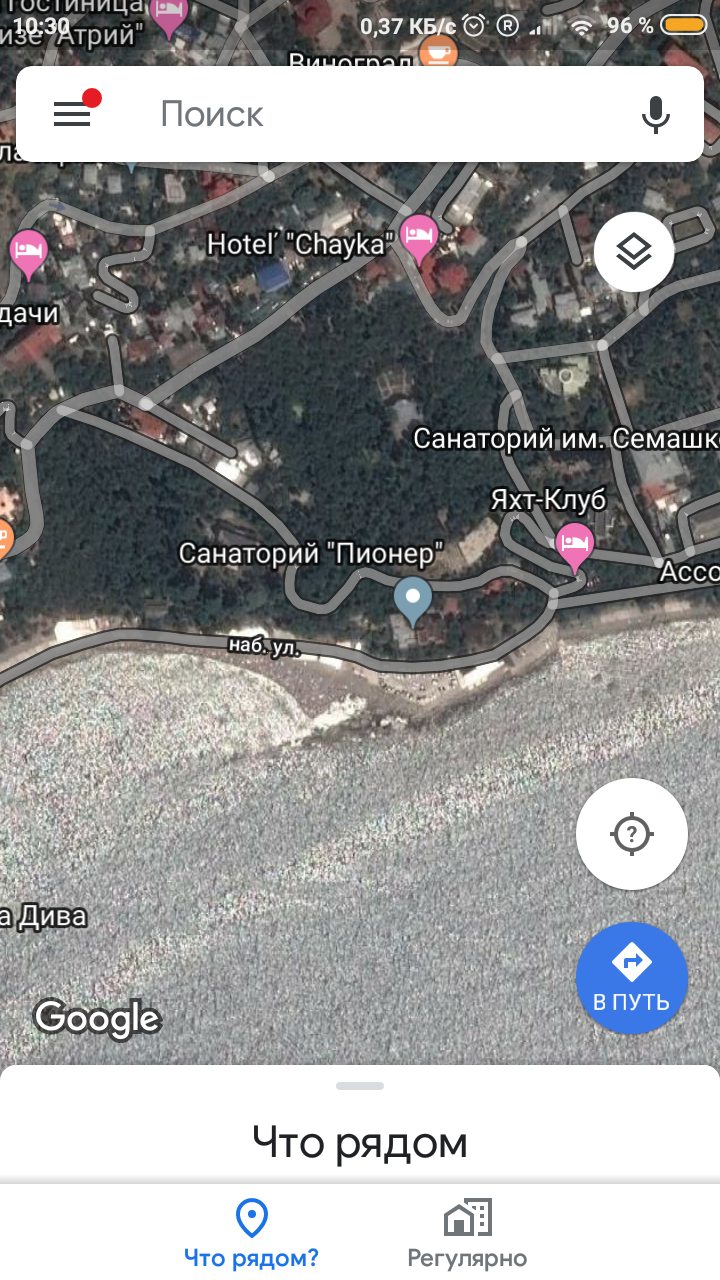Switch to the Регулярно tab

[467, 1233]
